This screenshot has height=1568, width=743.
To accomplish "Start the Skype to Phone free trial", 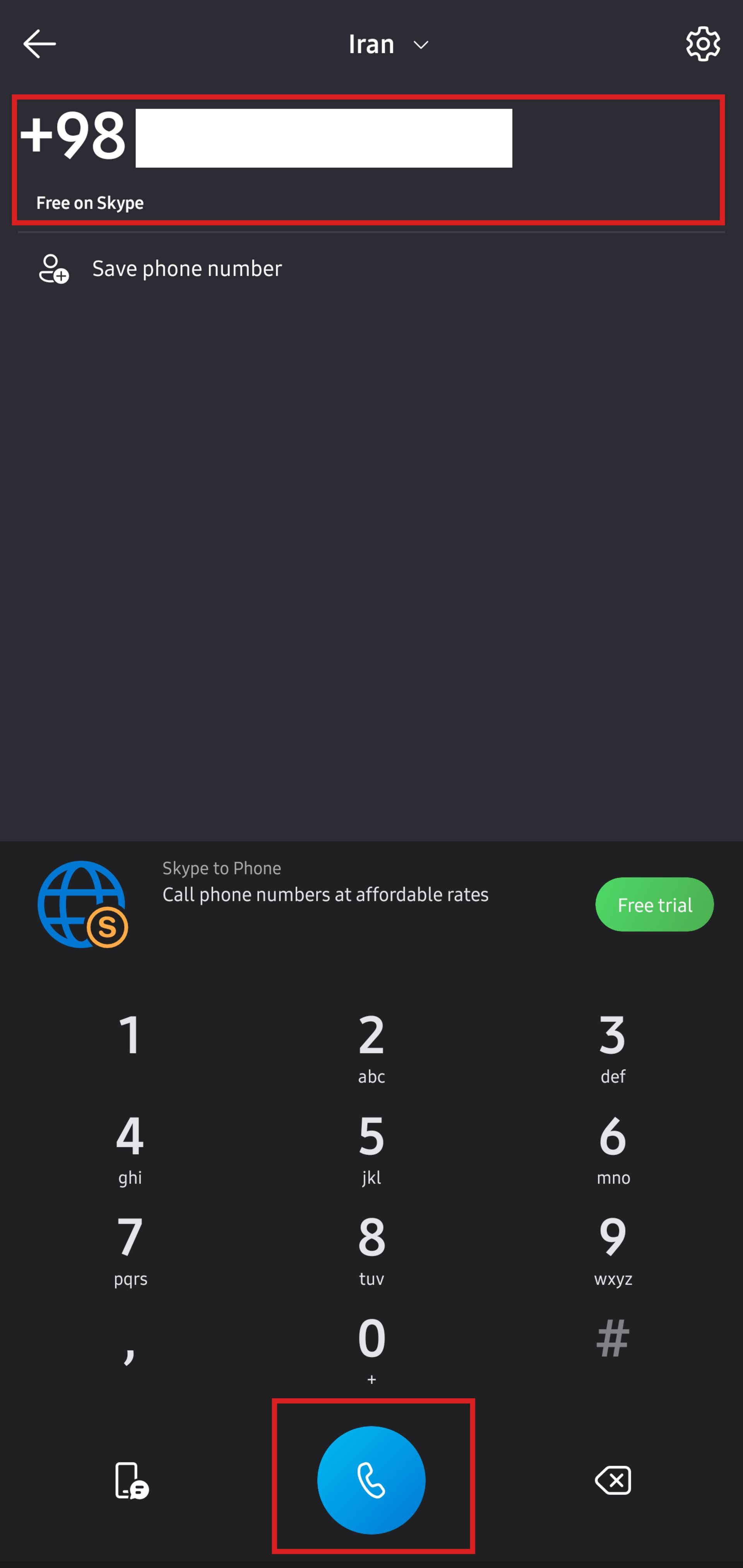I will click(x=654, y=905).
